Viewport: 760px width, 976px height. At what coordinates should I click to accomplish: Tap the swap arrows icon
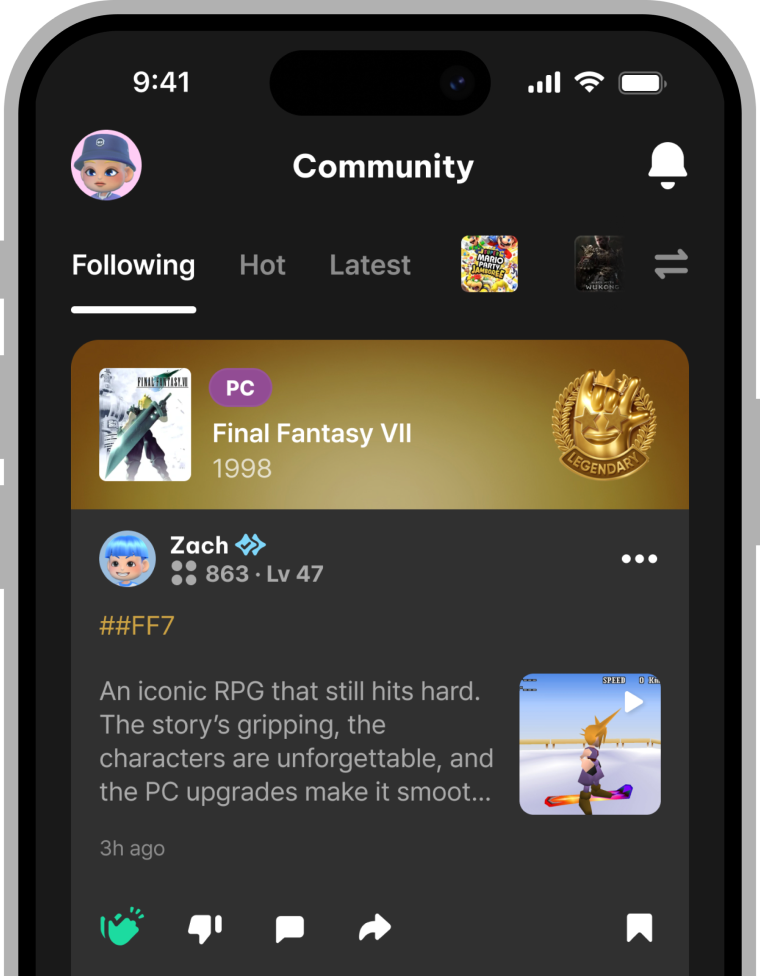pos(670,265)
